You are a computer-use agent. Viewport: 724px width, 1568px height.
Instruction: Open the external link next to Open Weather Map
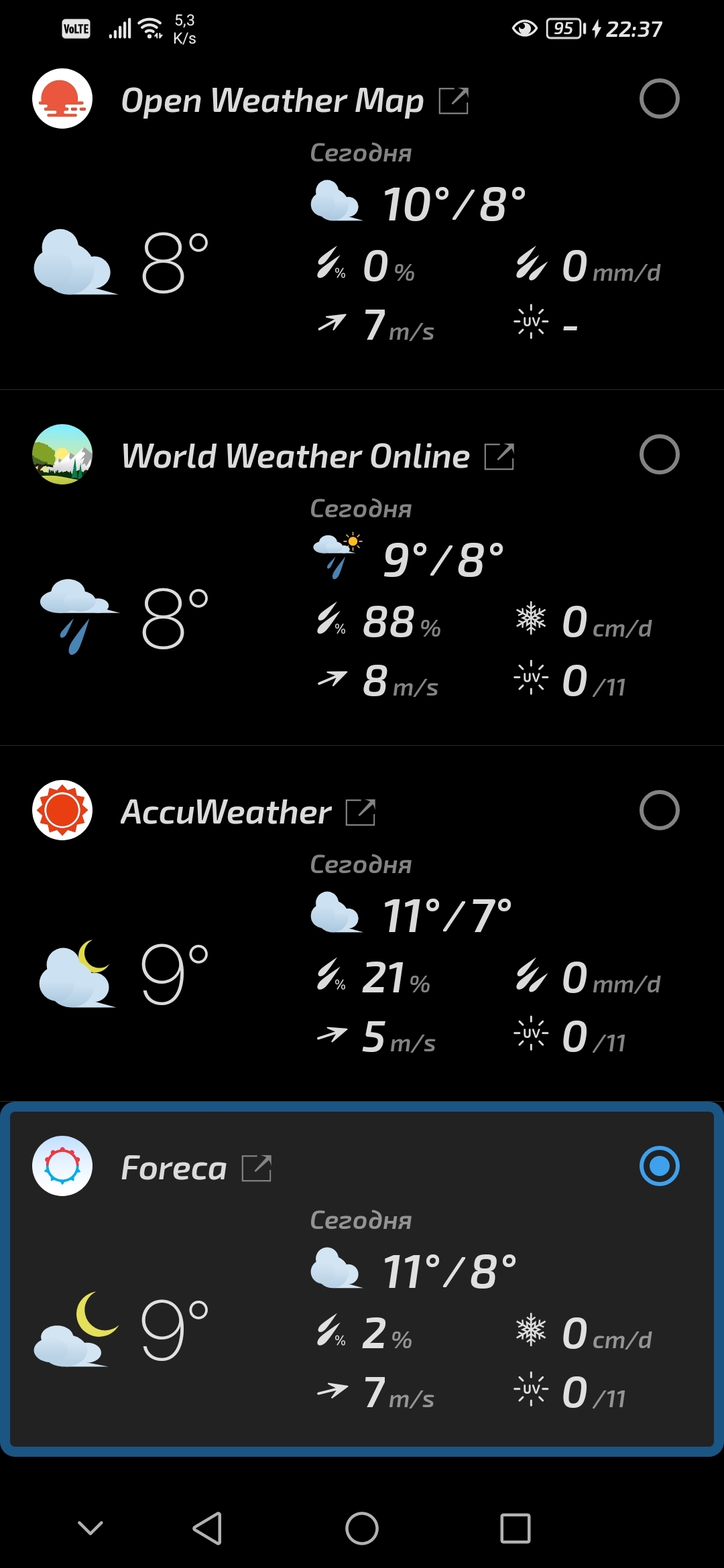point(454,101)
